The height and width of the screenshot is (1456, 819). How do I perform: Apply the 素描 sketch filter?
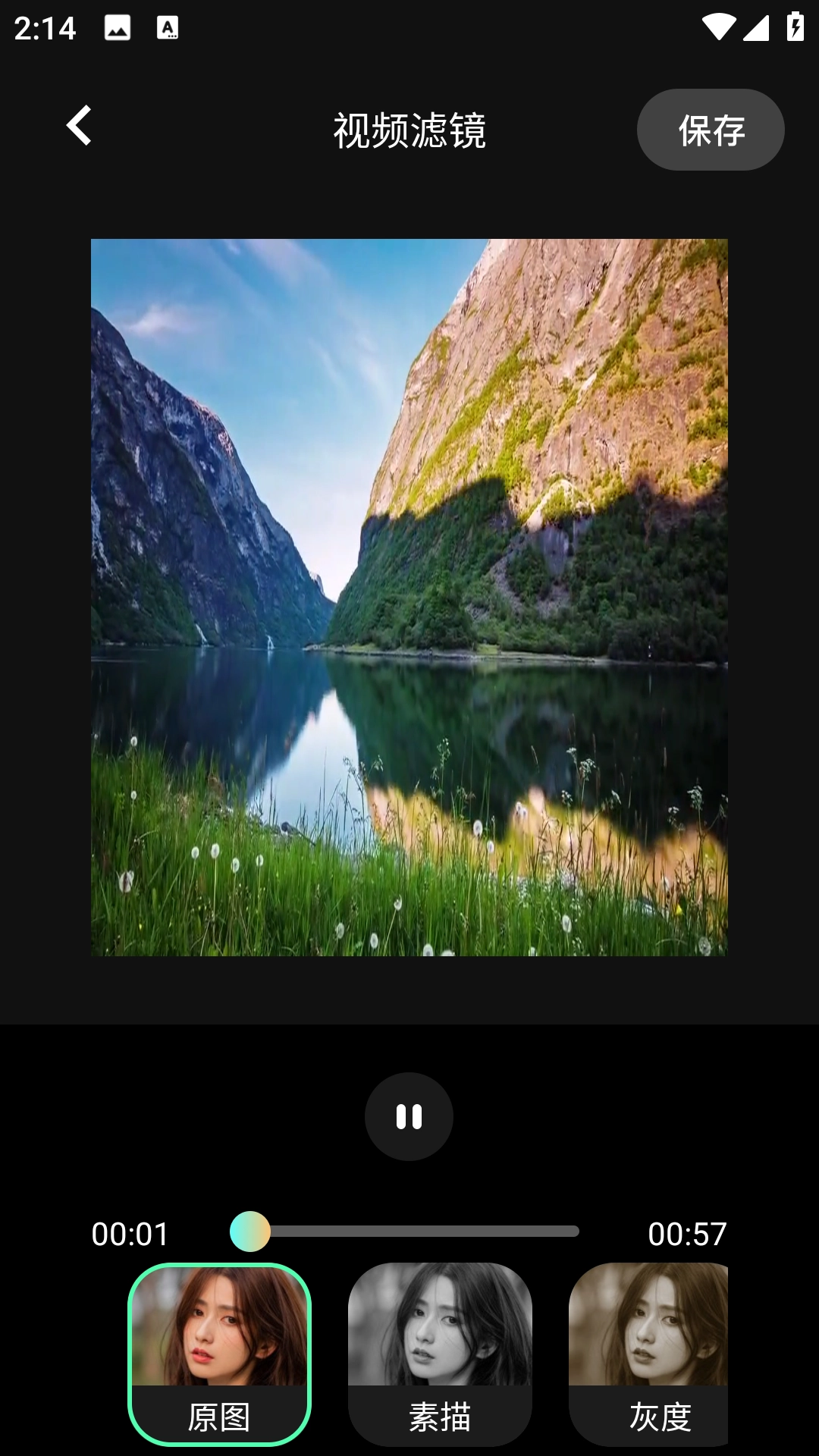click(x=440, y=1354)
